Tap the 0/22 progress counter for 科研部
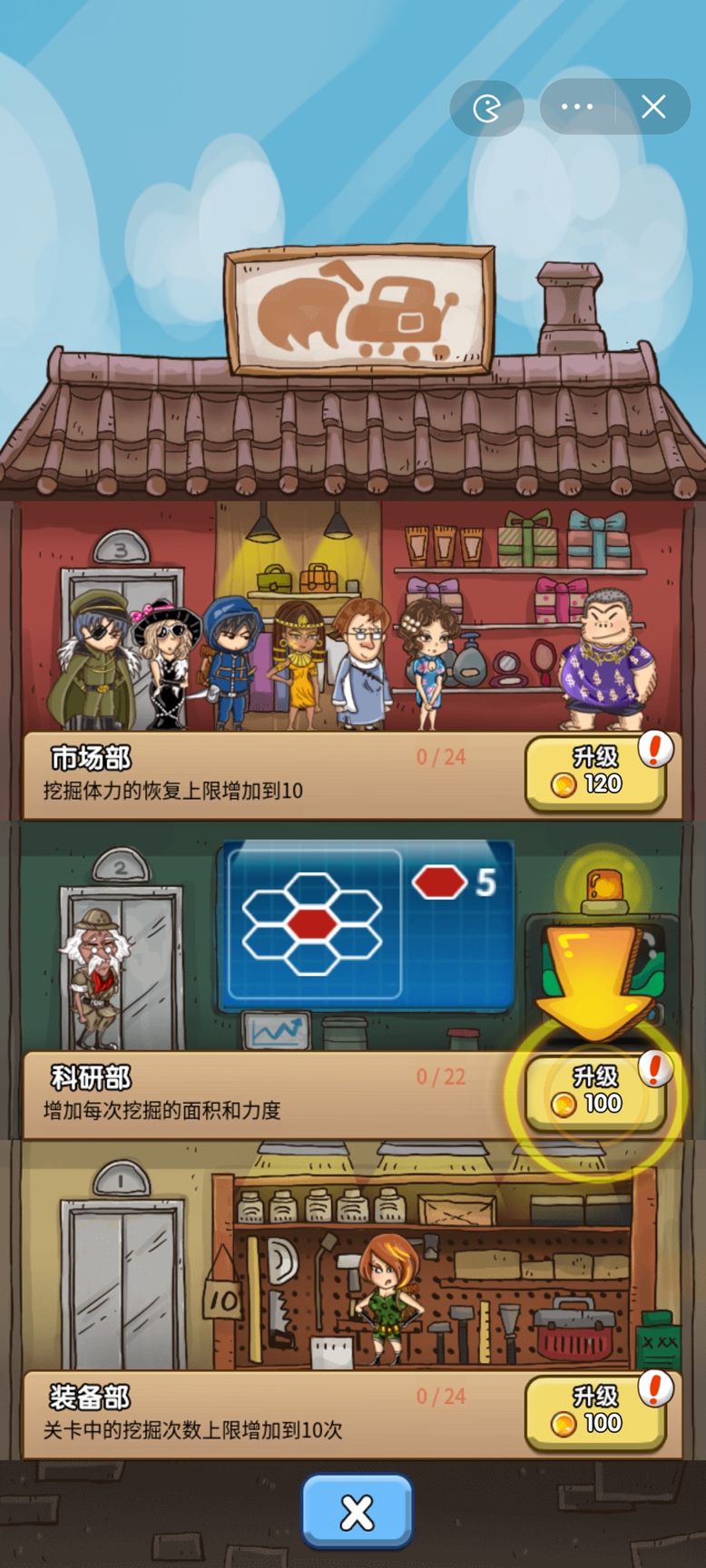 (439, 1077)
